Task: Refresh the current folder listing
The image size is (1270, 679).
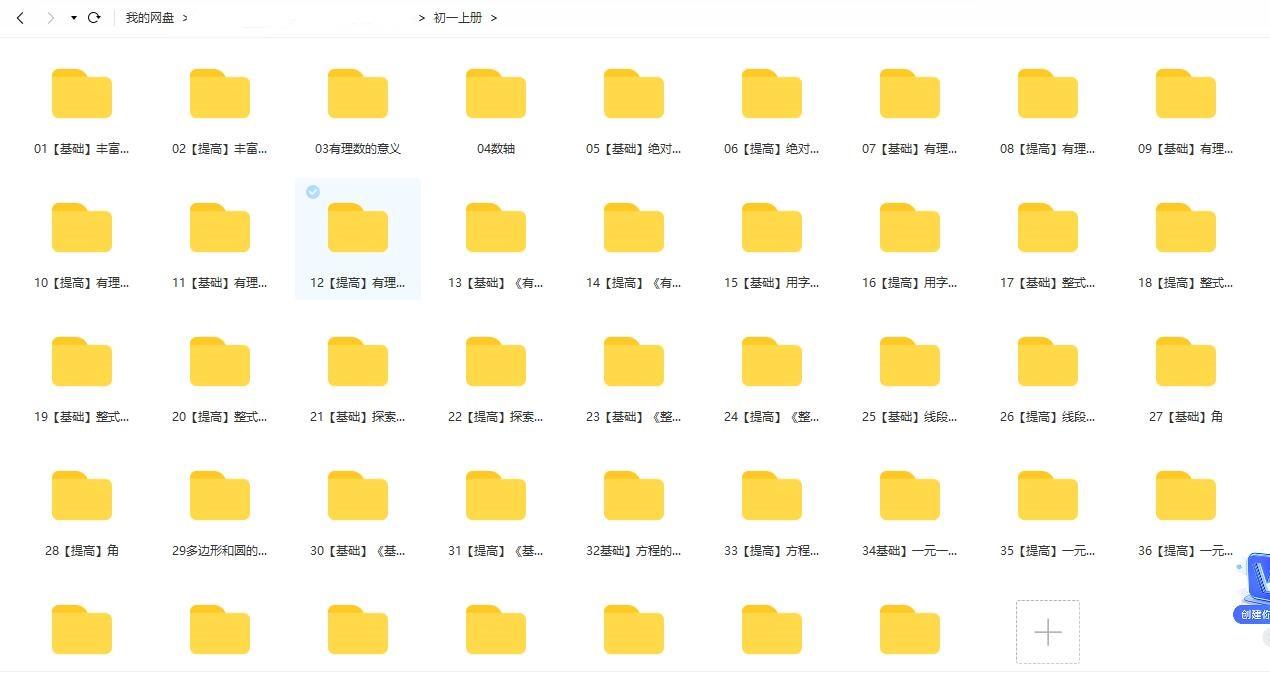Action: click(94, 18)
